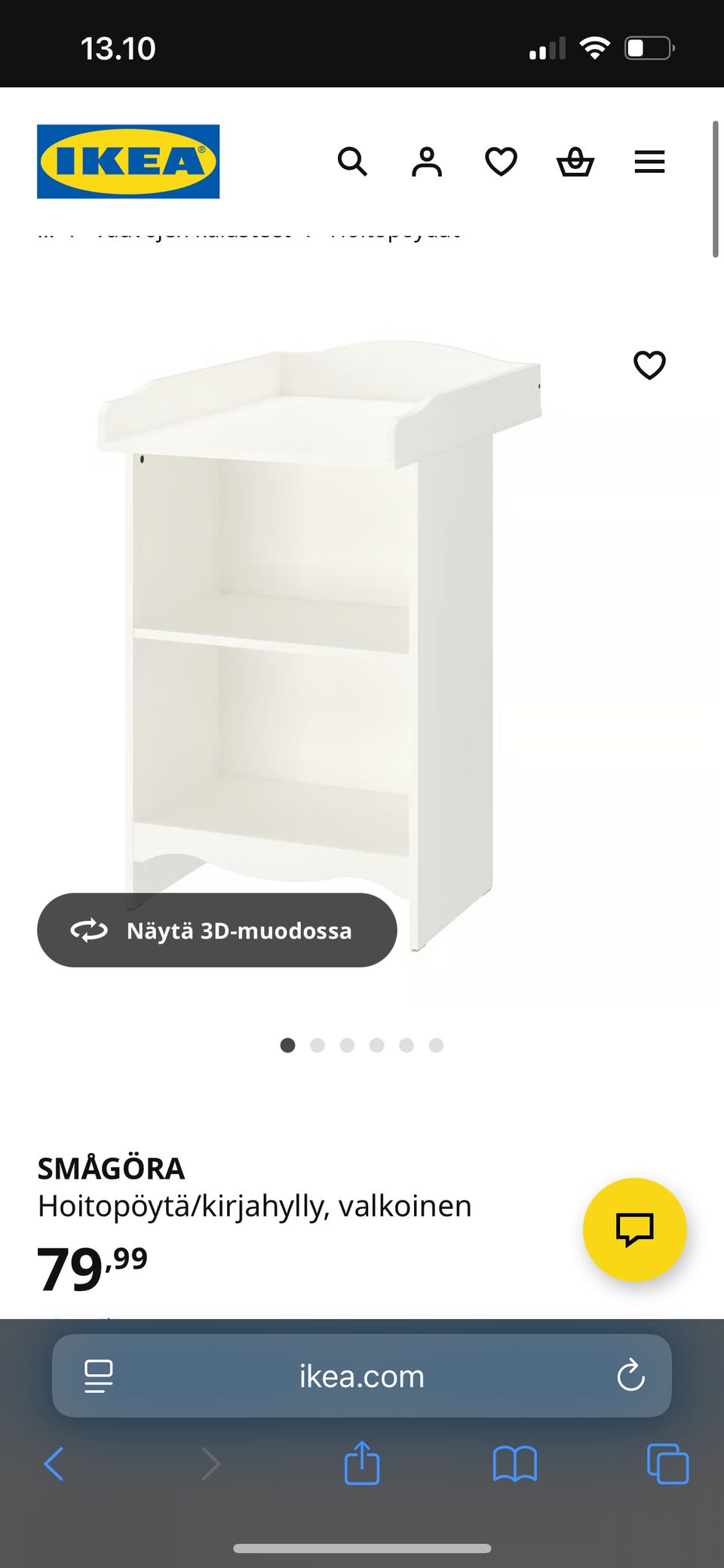The width and height of the screenshot is (724, 1568).
Task: Select the second image indicator dot
Action: 318,1045
